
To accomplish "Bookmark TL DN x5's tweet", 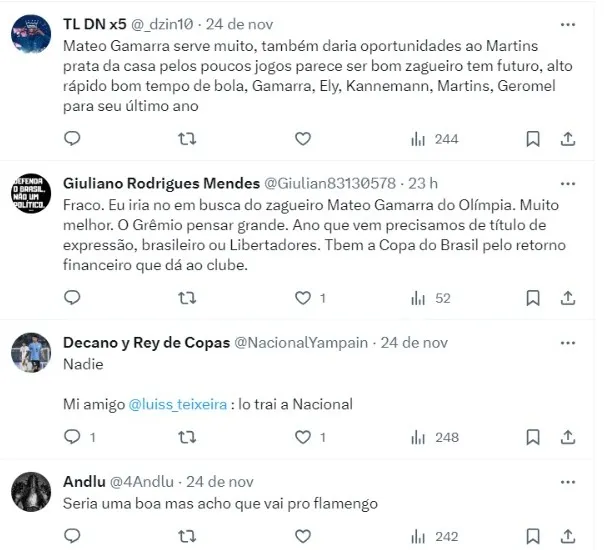I will [x=533, y=139].
